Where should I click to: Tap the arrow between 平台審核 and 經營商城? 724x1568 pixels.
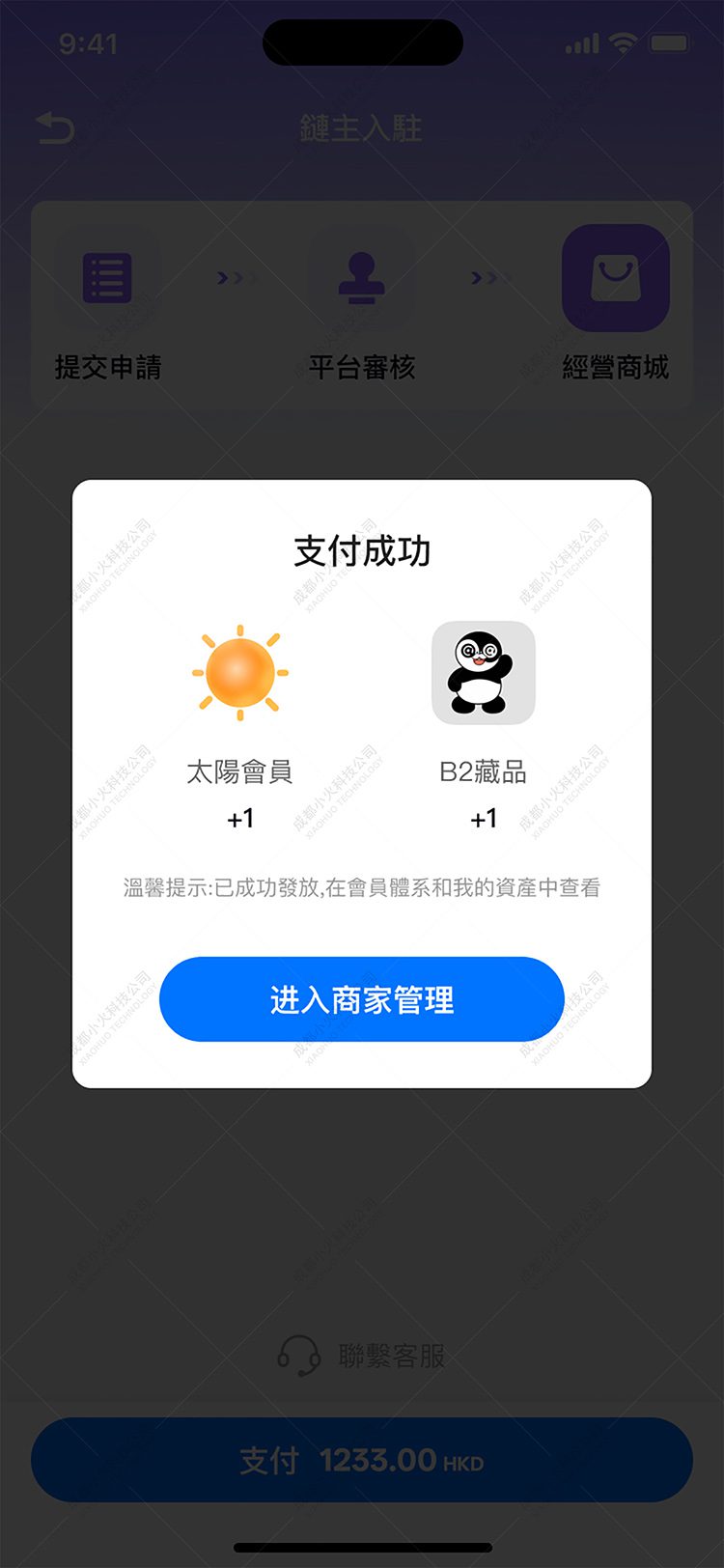point(488,277)
